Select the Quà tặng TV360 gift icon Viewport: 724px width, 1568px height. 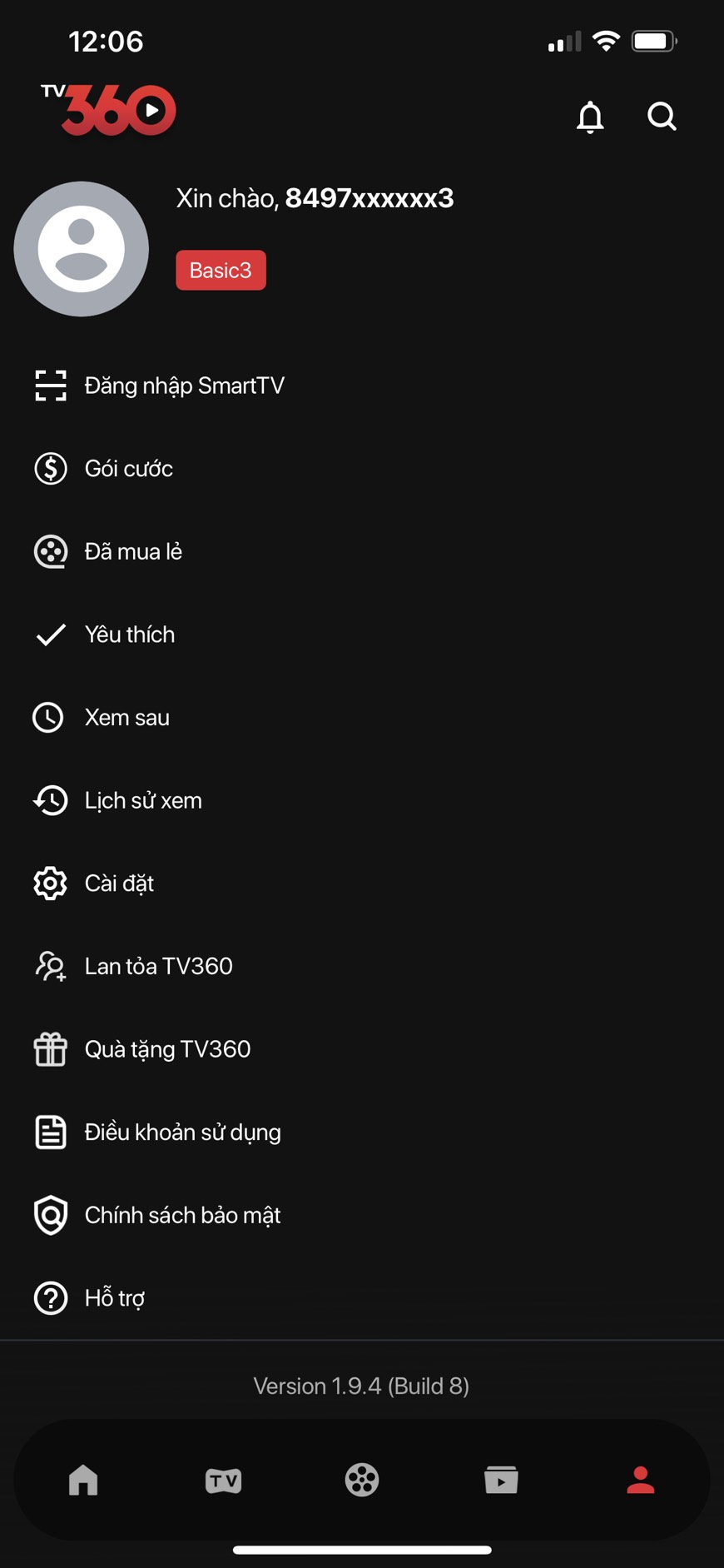50,1049
